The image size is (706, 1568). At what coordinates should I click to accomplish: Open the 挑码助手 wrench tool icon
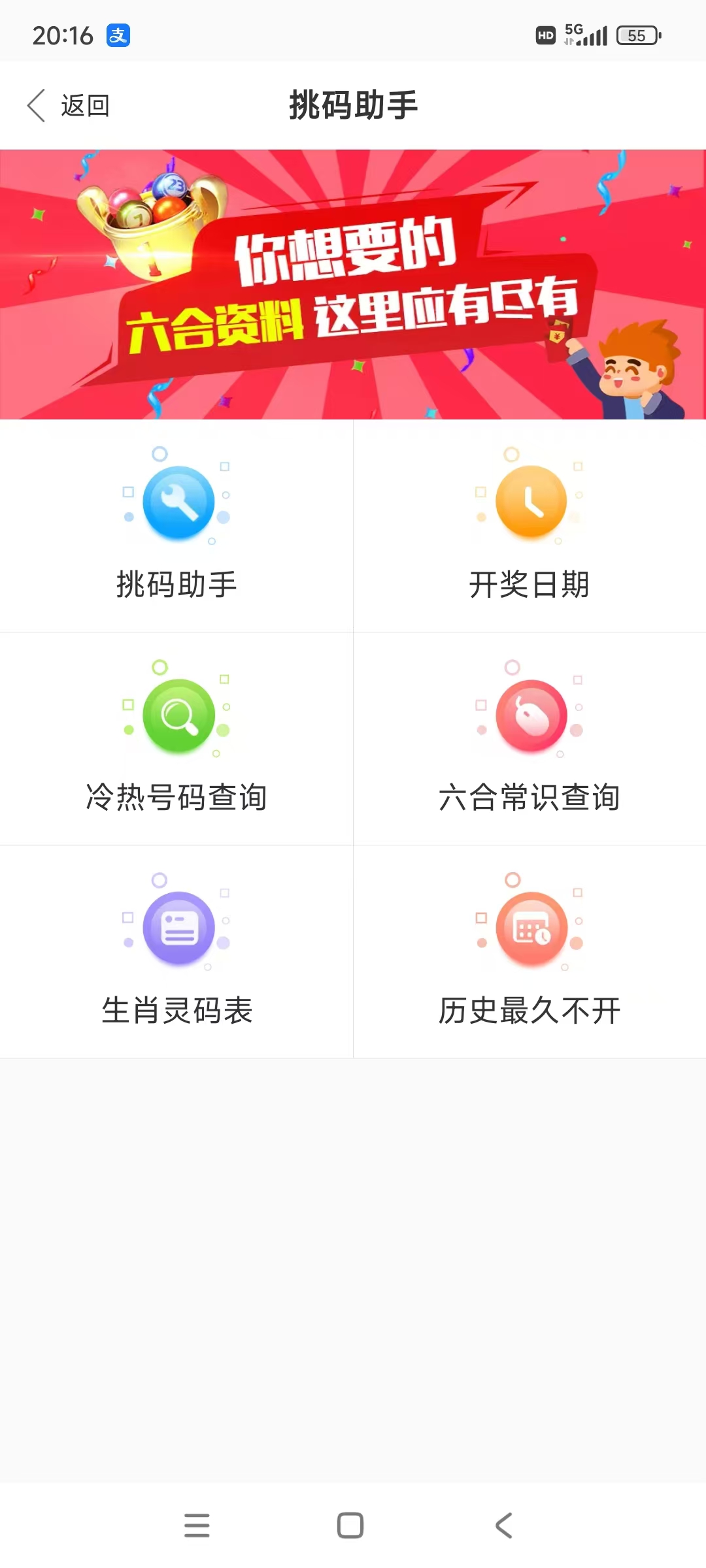coord(175,503)
